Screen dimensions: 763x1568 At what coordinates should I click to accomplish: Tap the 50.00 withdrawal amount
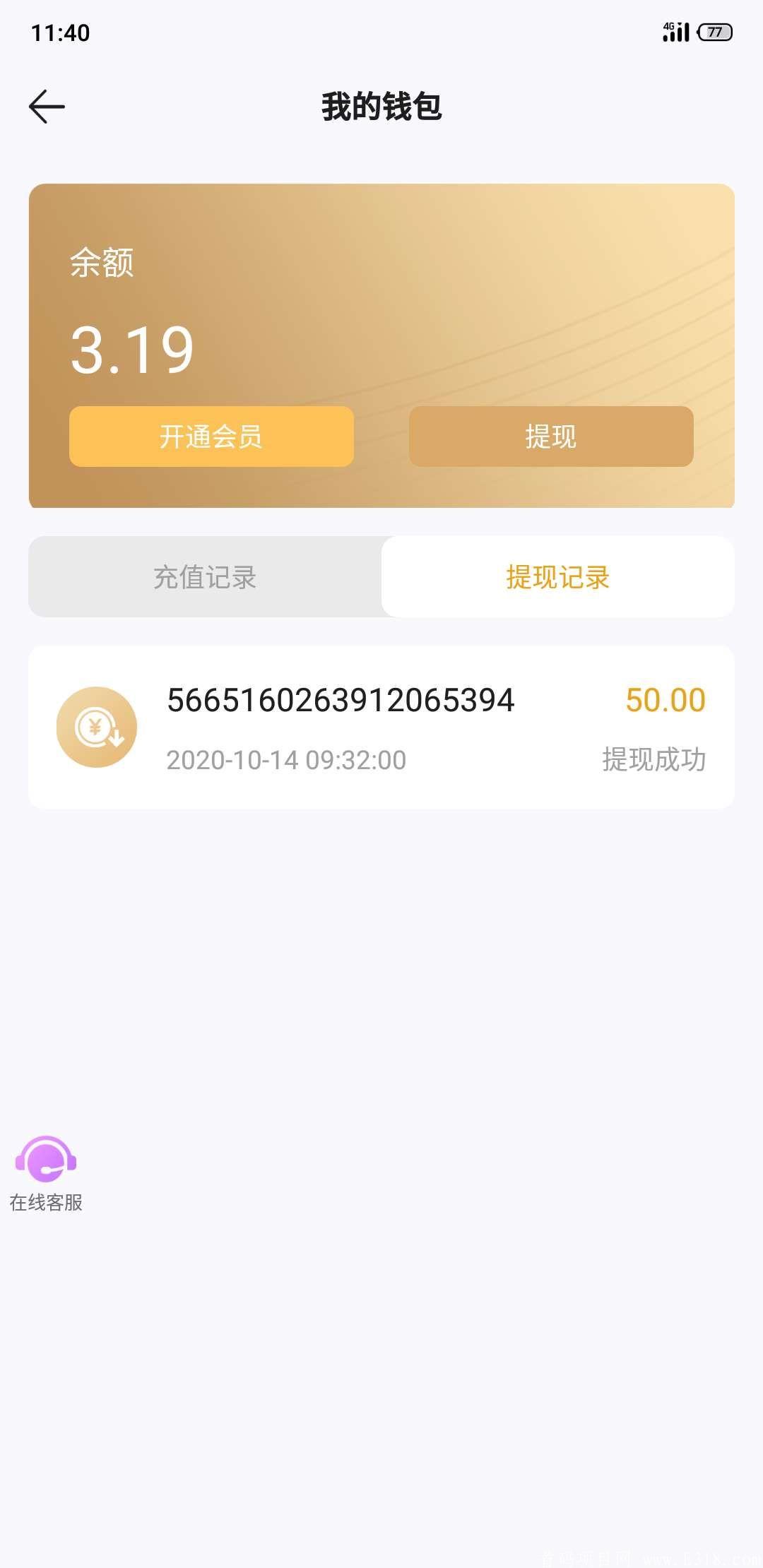tap(664, 699)
